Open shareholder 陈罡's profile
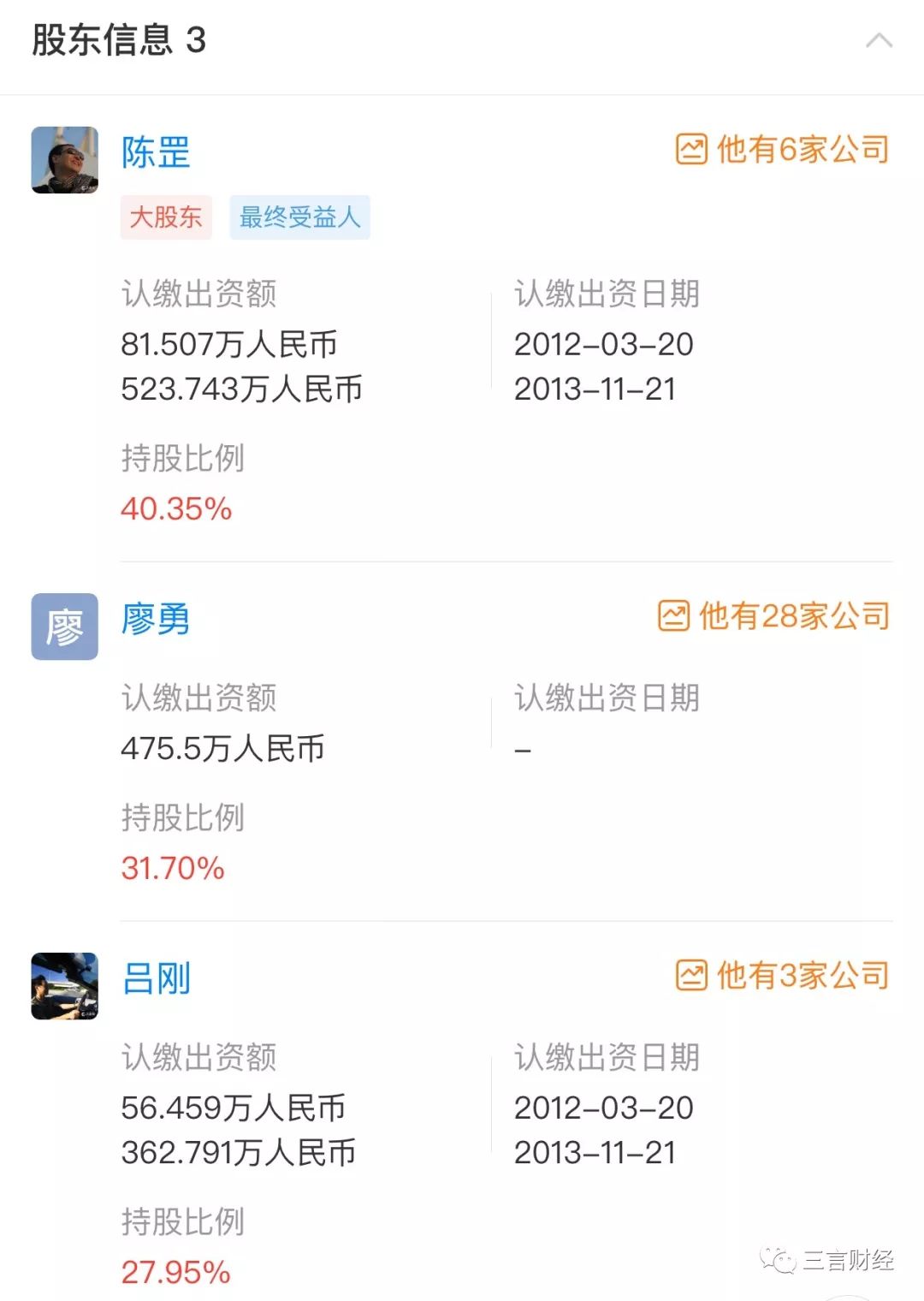The height and width of the screenshot is (1301, 924). [155, 153]
